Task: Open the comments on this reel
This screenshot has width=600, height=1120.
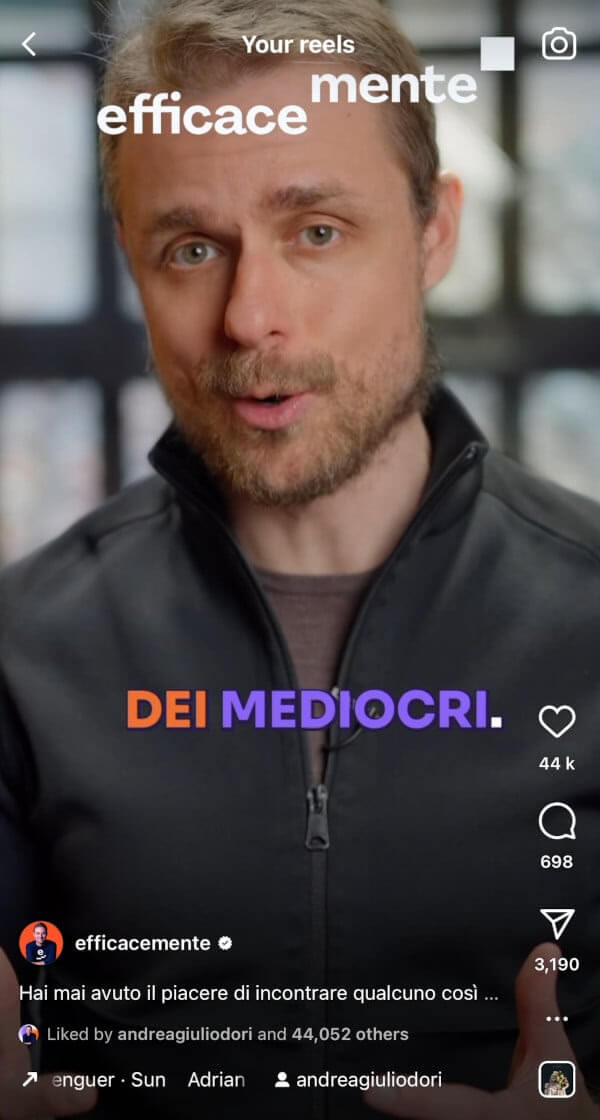Action: [556, 823]
